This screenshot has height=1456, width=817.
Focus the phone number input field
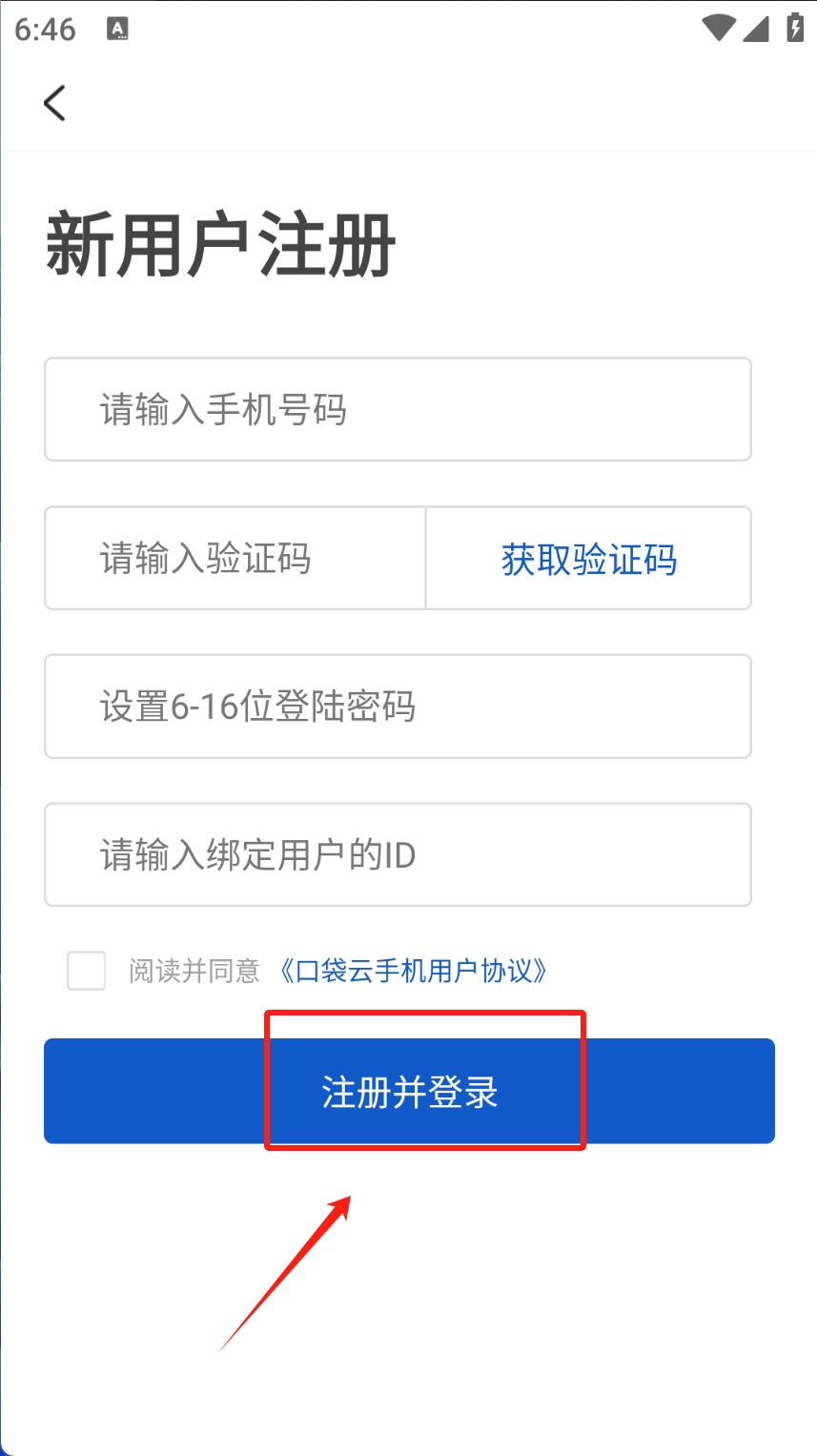(x=398, y=409)
